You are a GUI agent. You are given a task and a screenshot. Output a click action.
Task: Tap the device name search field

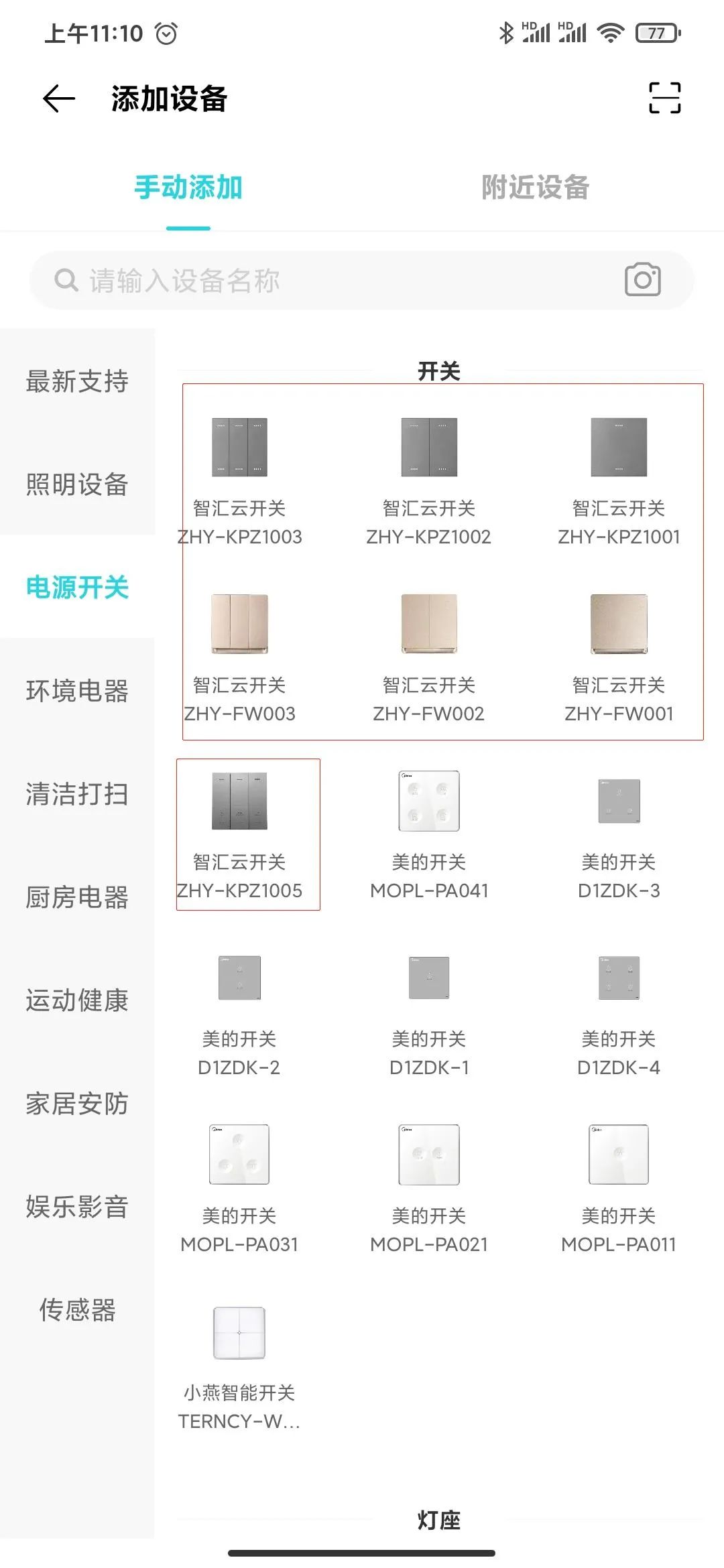[x=335, y=281]
